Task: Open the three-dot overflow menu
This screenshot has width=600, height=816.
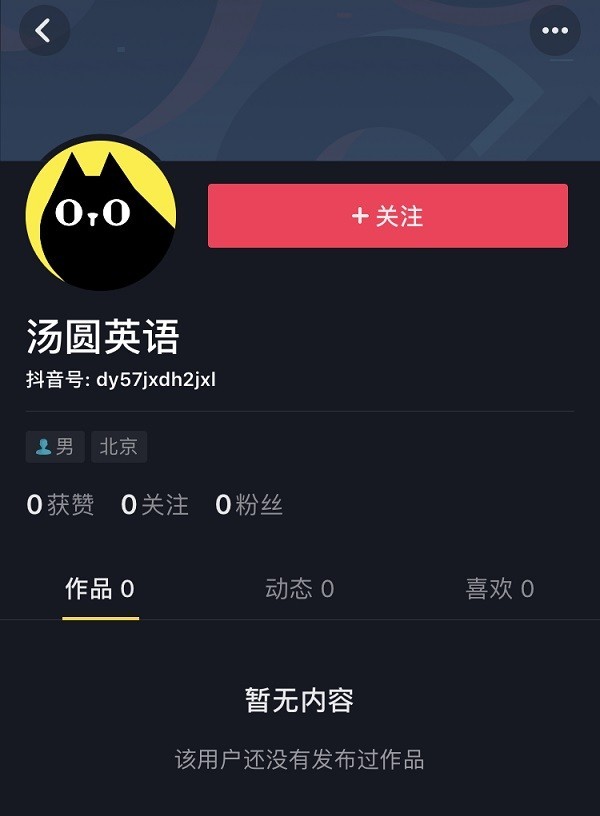Action: tap(554, 31)
